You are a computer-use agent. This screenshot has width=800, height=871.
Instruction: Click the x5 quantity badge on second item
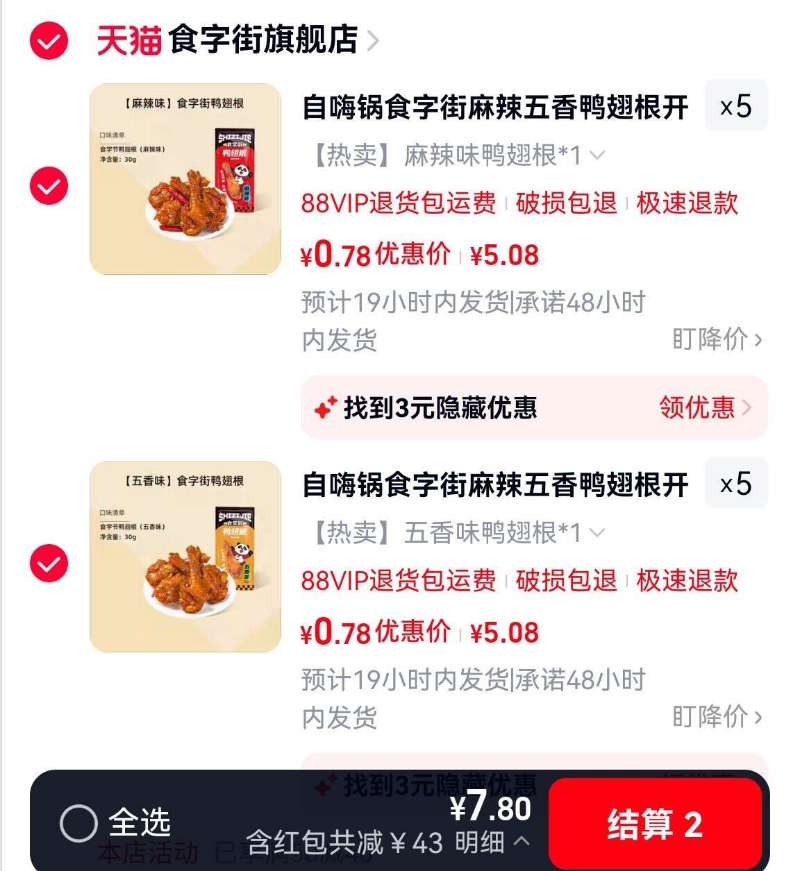pyautogui.click(x=736, y=485)
